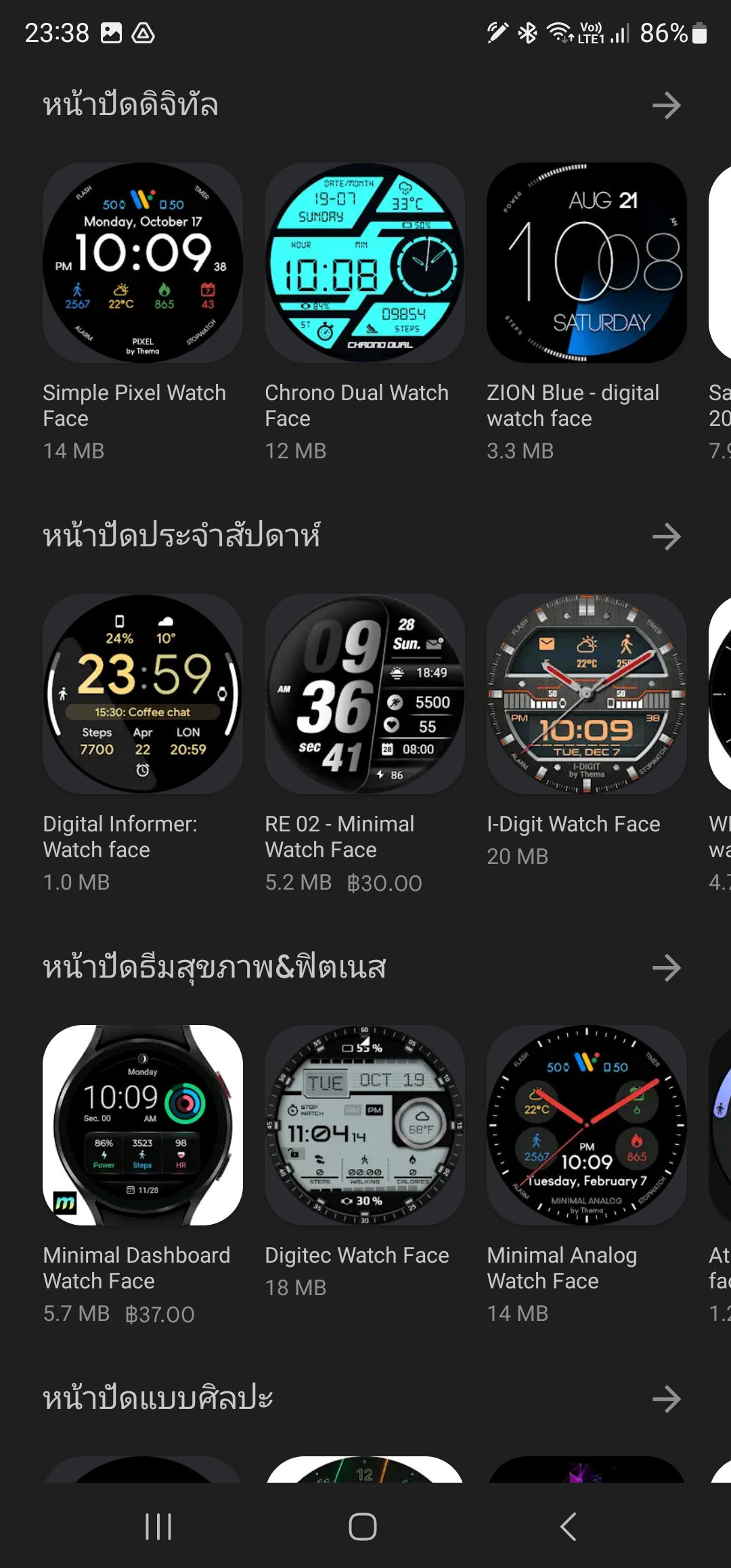Open recent apps from the navigation bar

click(x=158, y=1527)
